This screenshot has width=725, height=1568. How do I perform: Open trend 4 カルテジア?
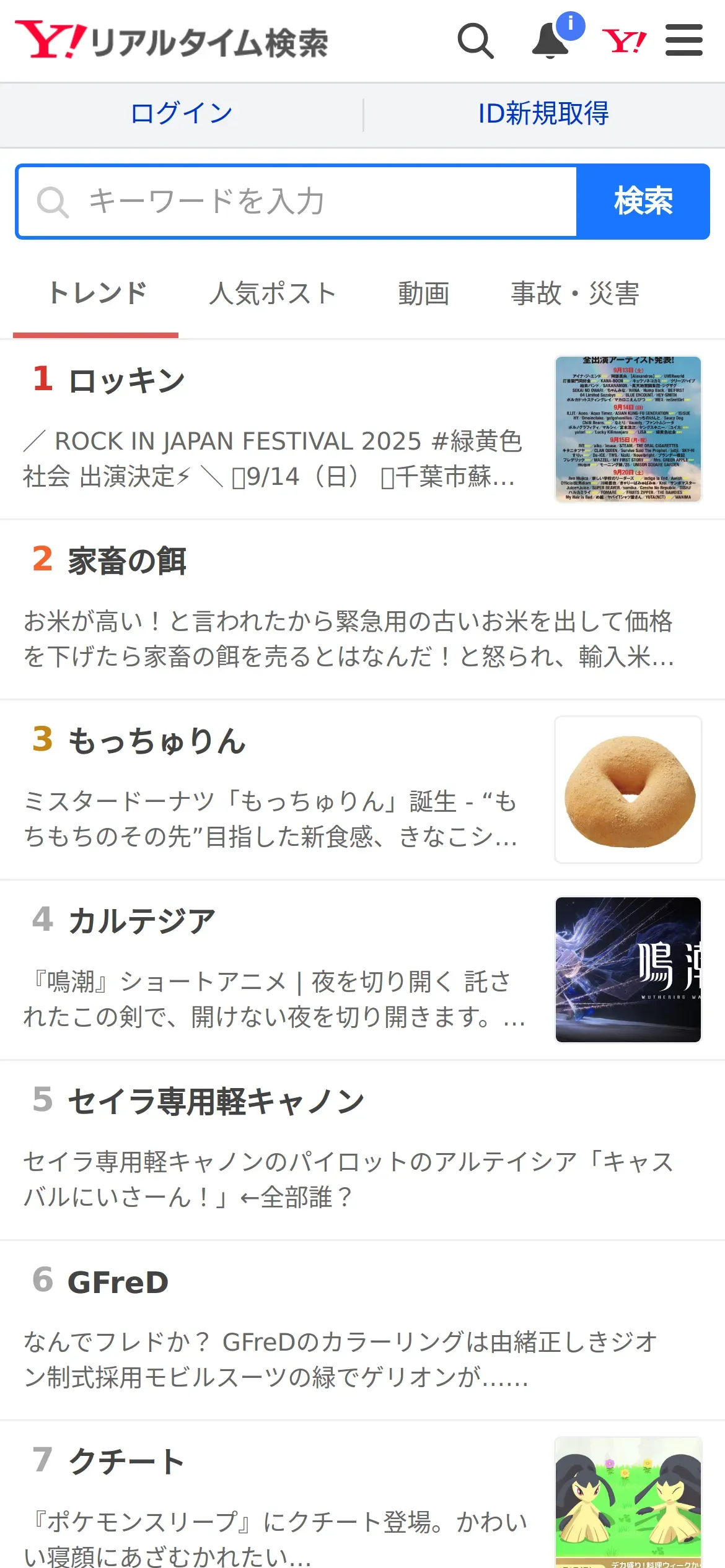[273, 970]
